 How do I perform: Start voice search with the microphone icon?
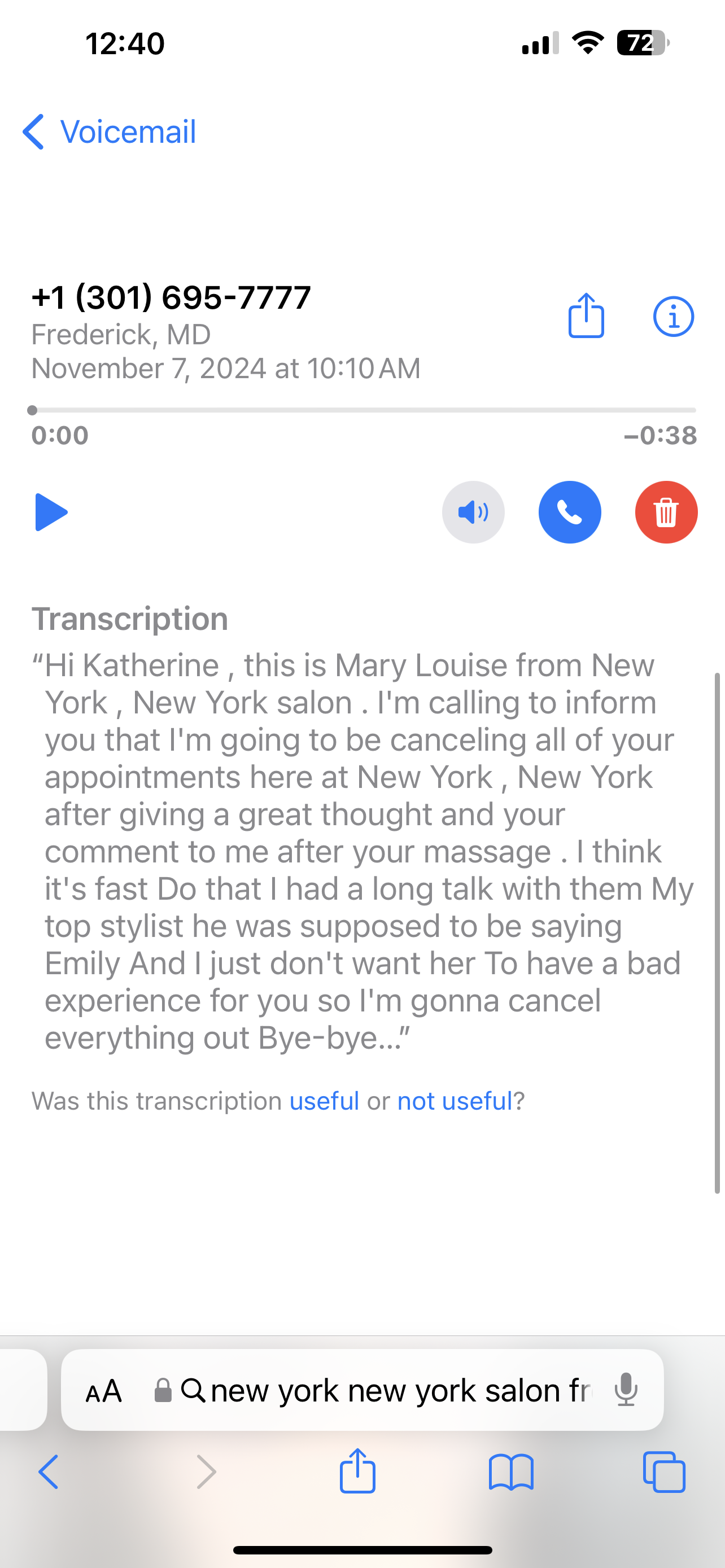coord(625,1391)
